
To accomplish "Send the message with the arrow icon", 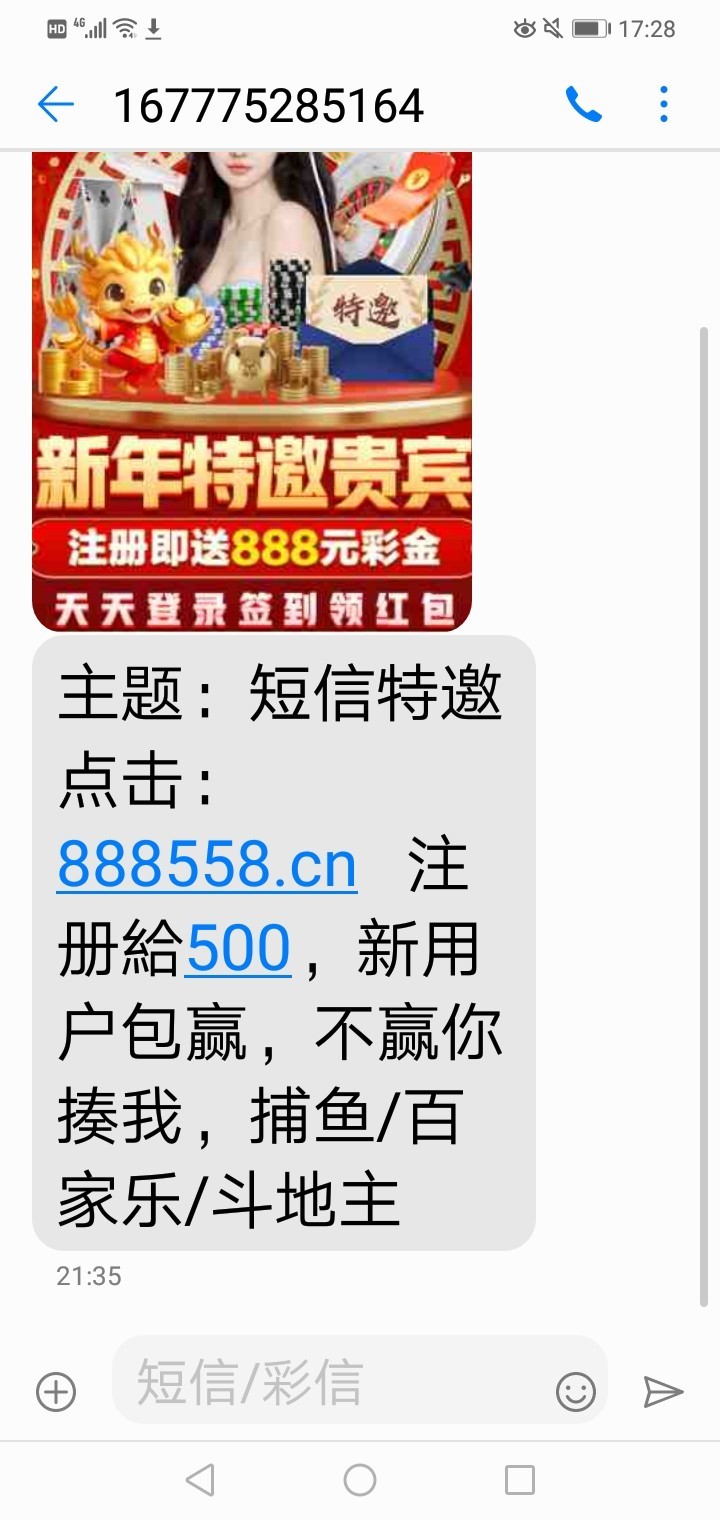I will (x=662, y=1391).
